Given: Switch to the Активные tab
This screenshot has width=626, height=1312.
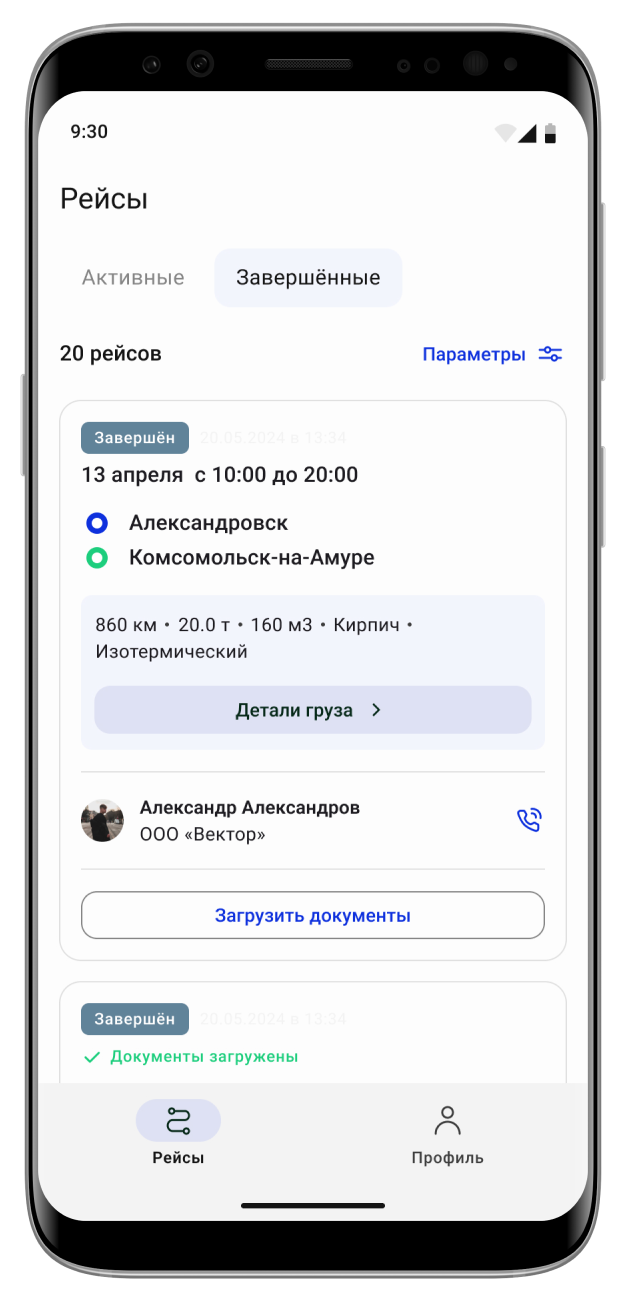Looking at the screenshot, I should coord(133,278).
